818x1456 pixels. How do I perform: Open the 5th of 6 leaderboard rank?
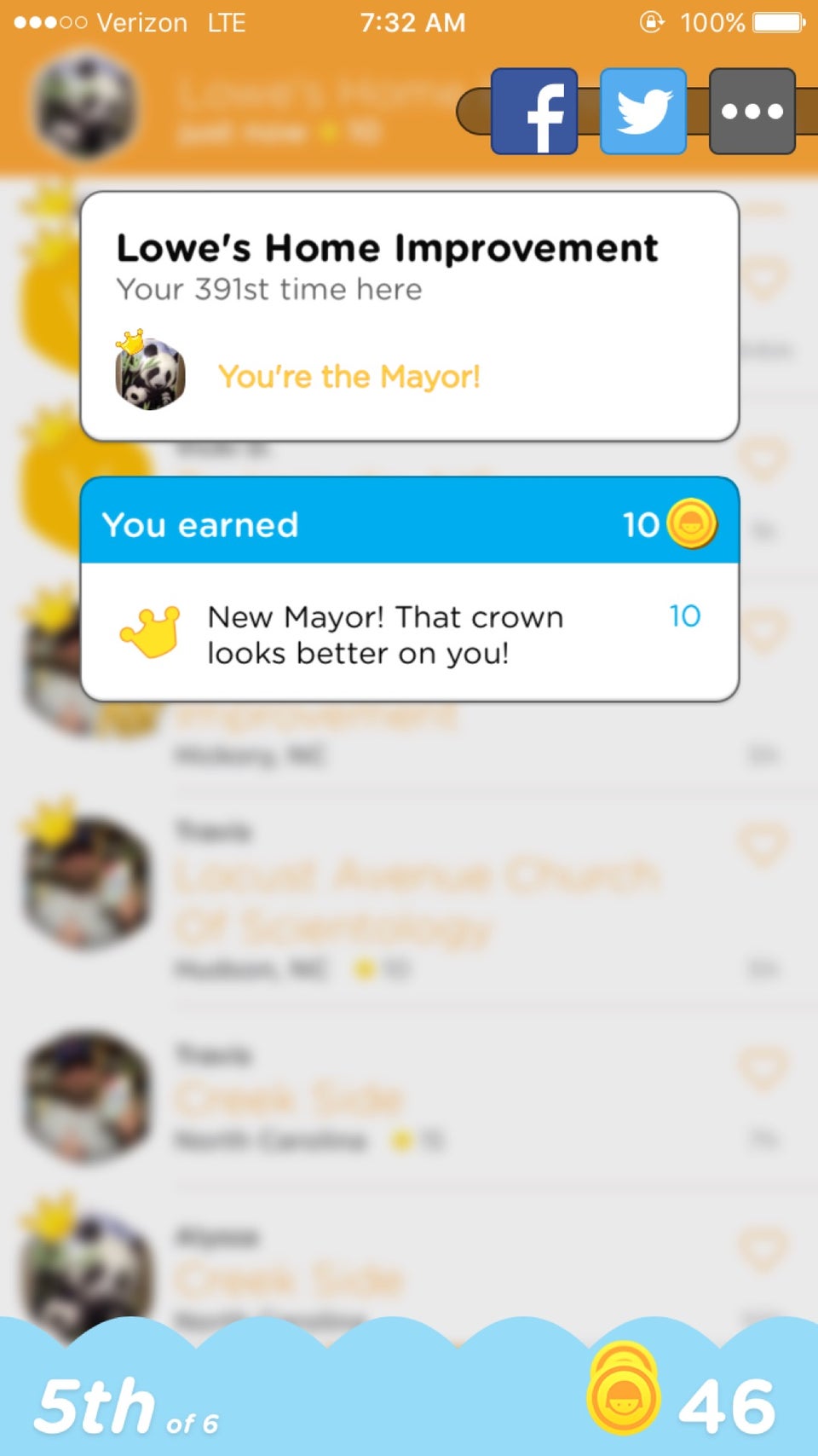128,1405
